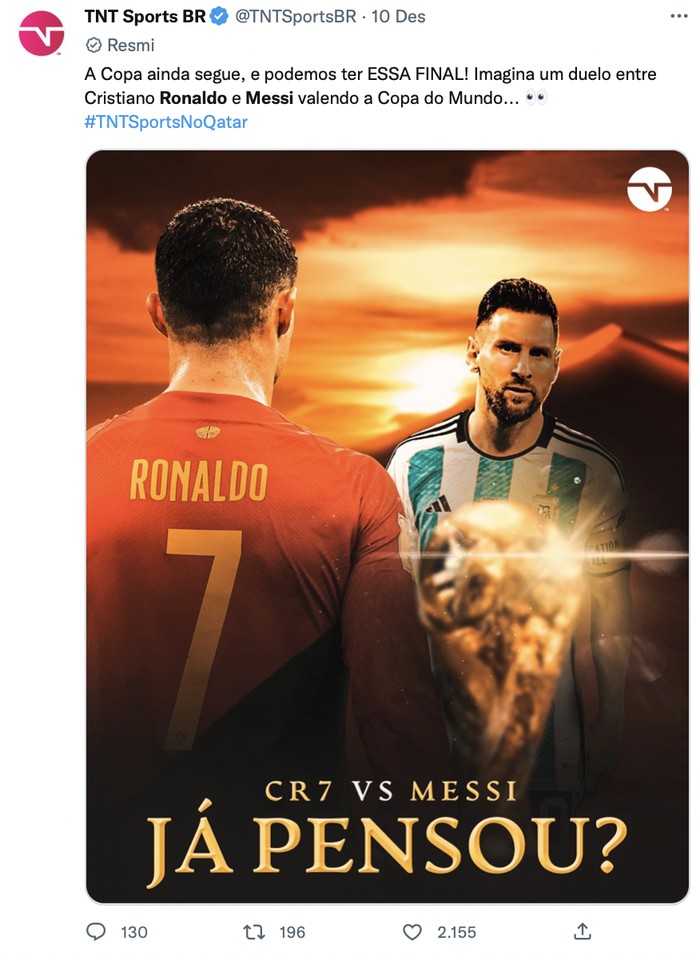The image size is (700, 953).
Task: Tap the @TNTSportsBR handle
Action: point(295,17)
